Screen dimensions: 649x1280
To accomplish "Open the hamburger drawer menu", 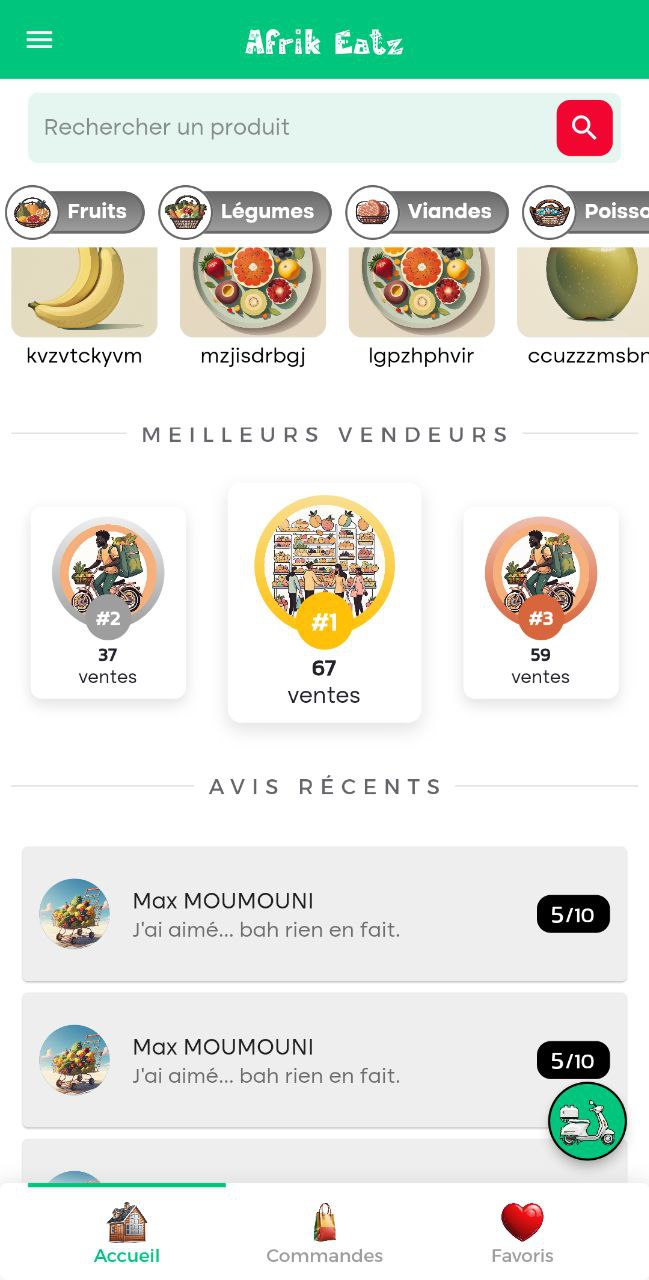I will [39, 40].
